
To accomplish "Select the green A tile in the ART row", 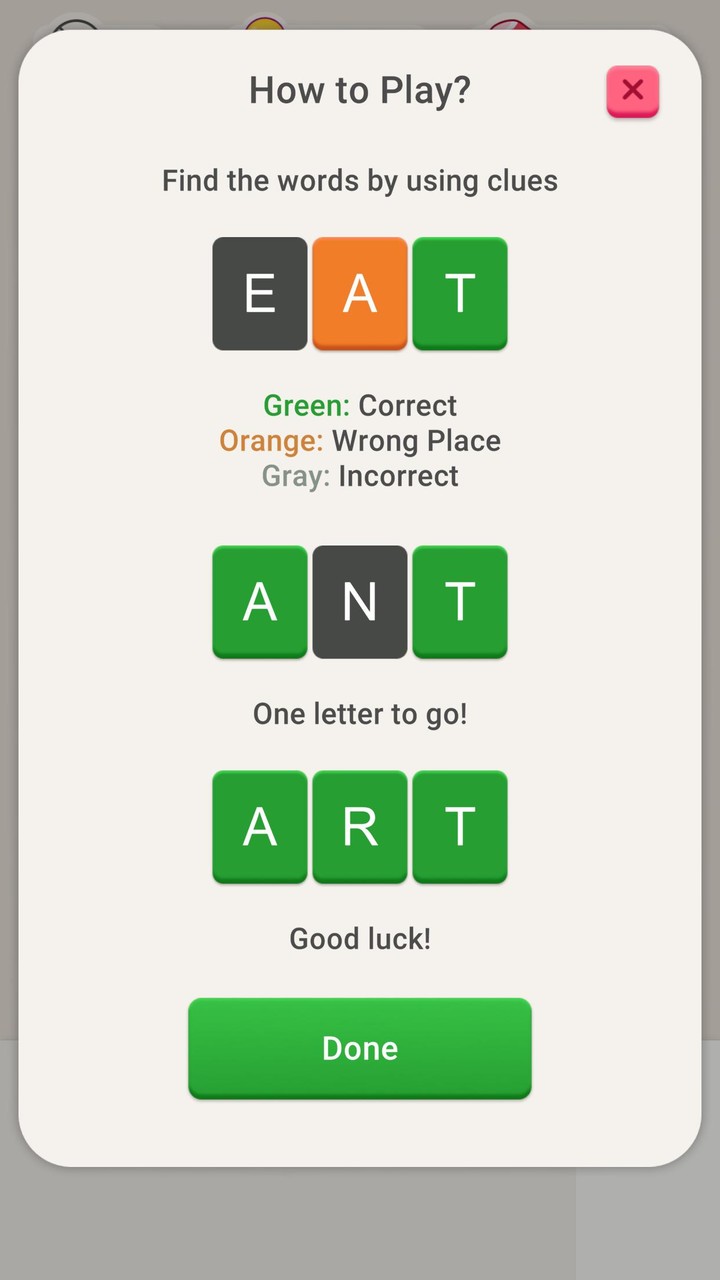I will coord(260,827).
